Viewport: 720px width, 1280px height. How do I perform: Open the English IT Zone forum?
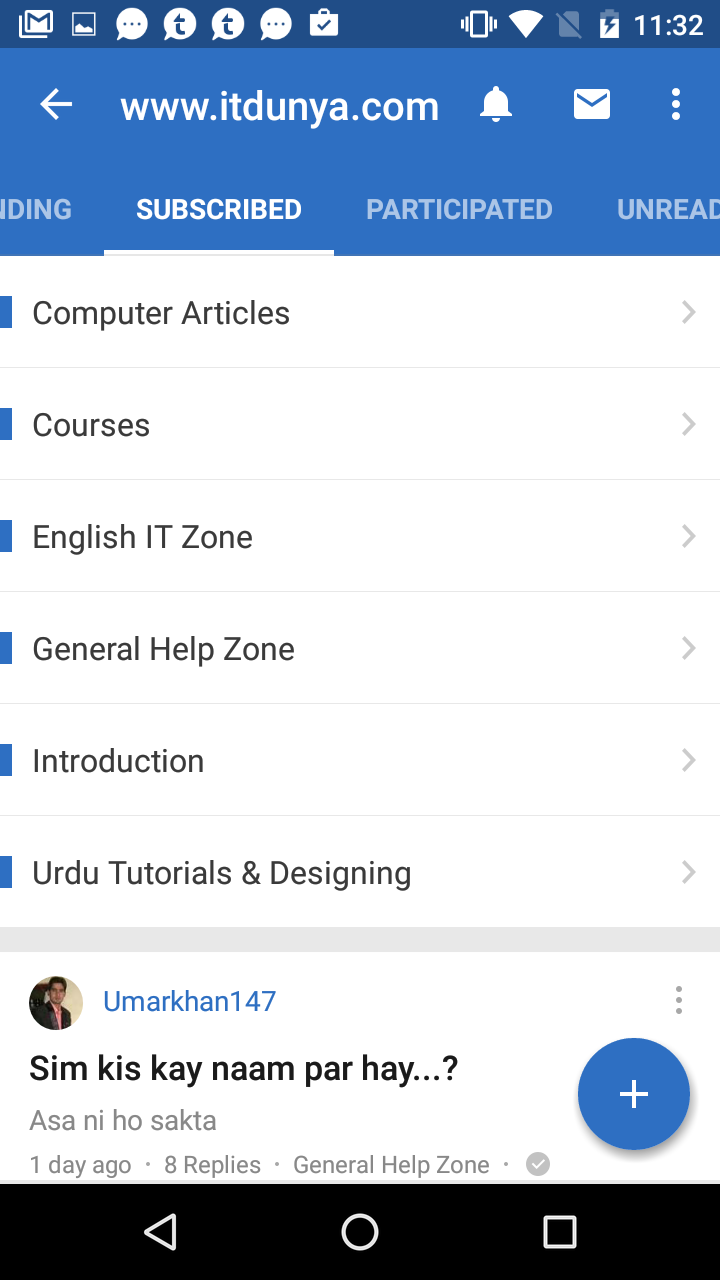tap(360, 537)
